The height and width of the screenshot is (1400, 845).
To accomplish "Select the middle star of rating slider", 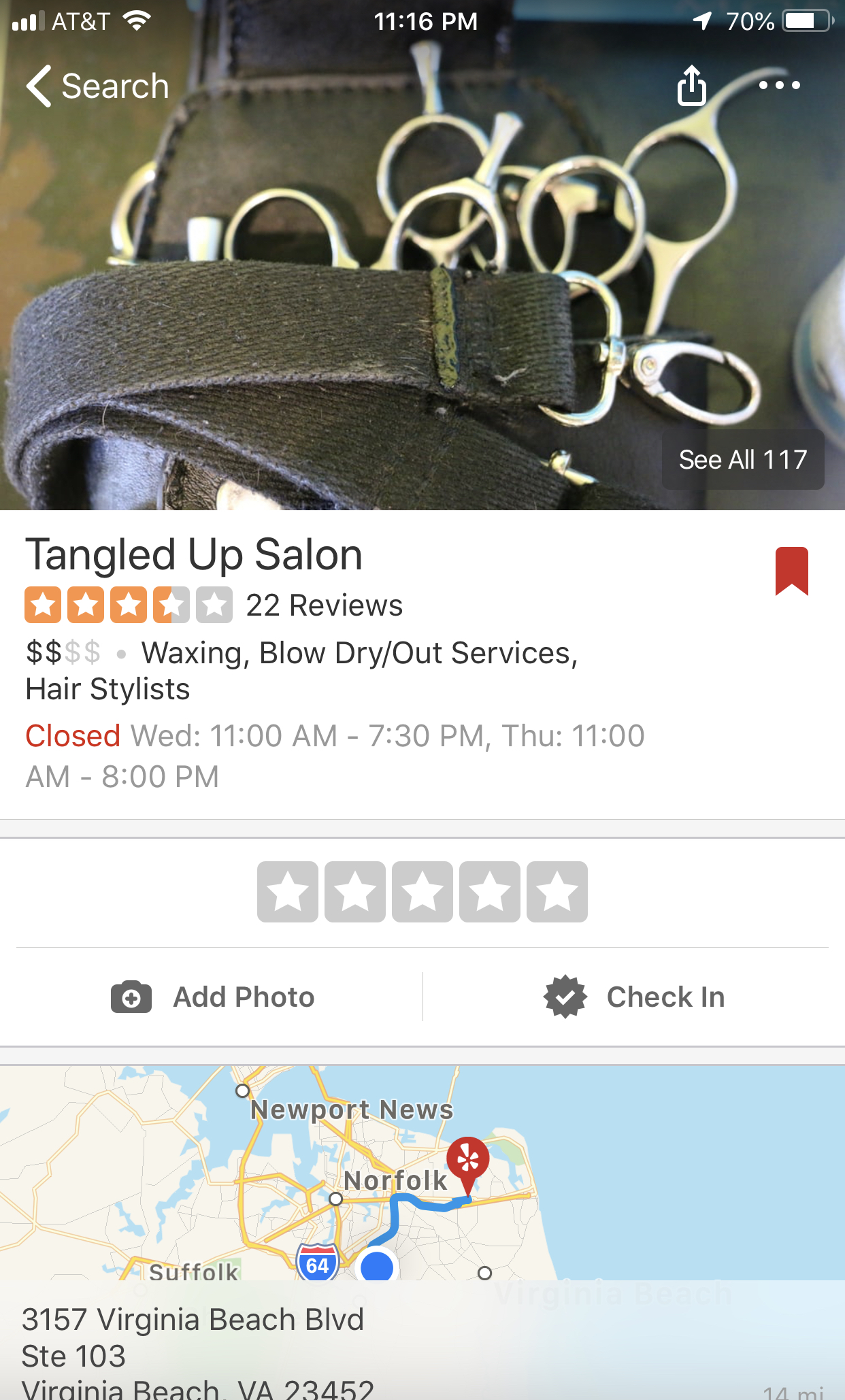I will pyautogui.click(x=422, y=893).
